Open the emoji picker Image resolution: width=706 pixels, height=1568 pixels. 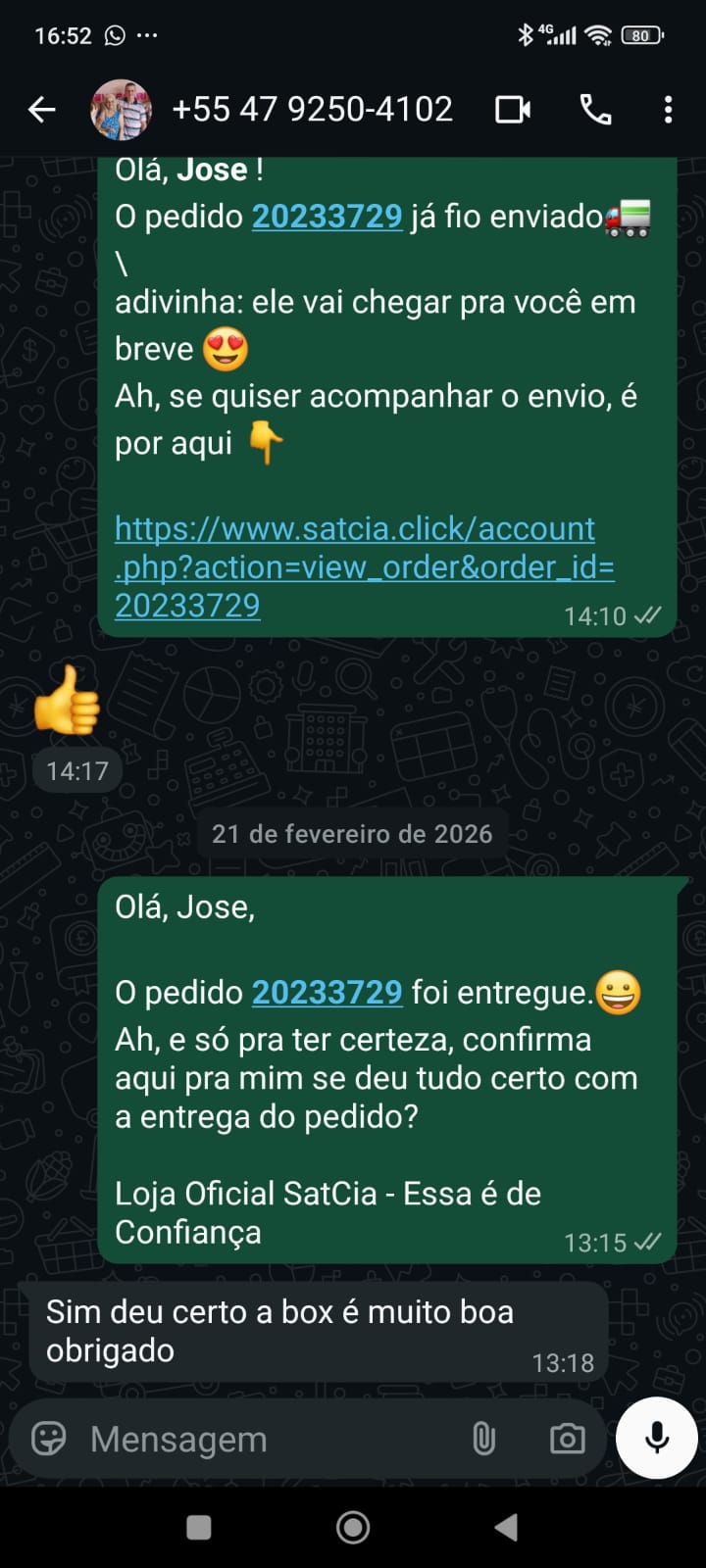click(49, 1439)
